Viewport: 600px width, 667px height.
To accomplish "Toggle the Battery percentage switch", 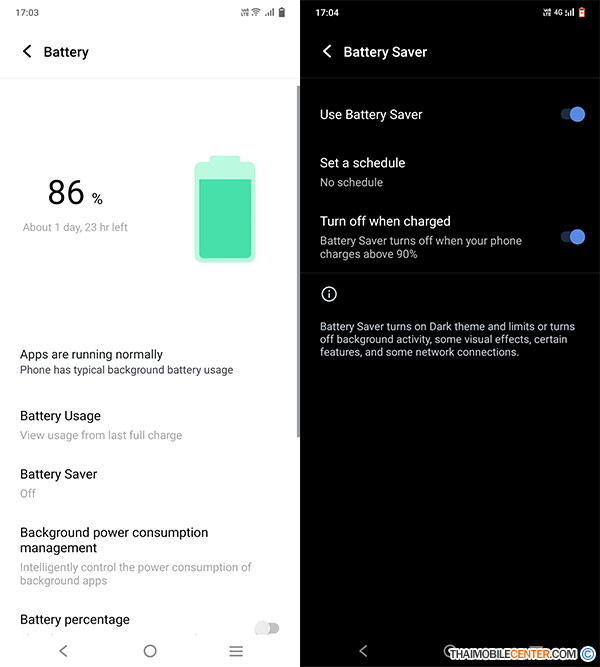I will tap(265, 628).
